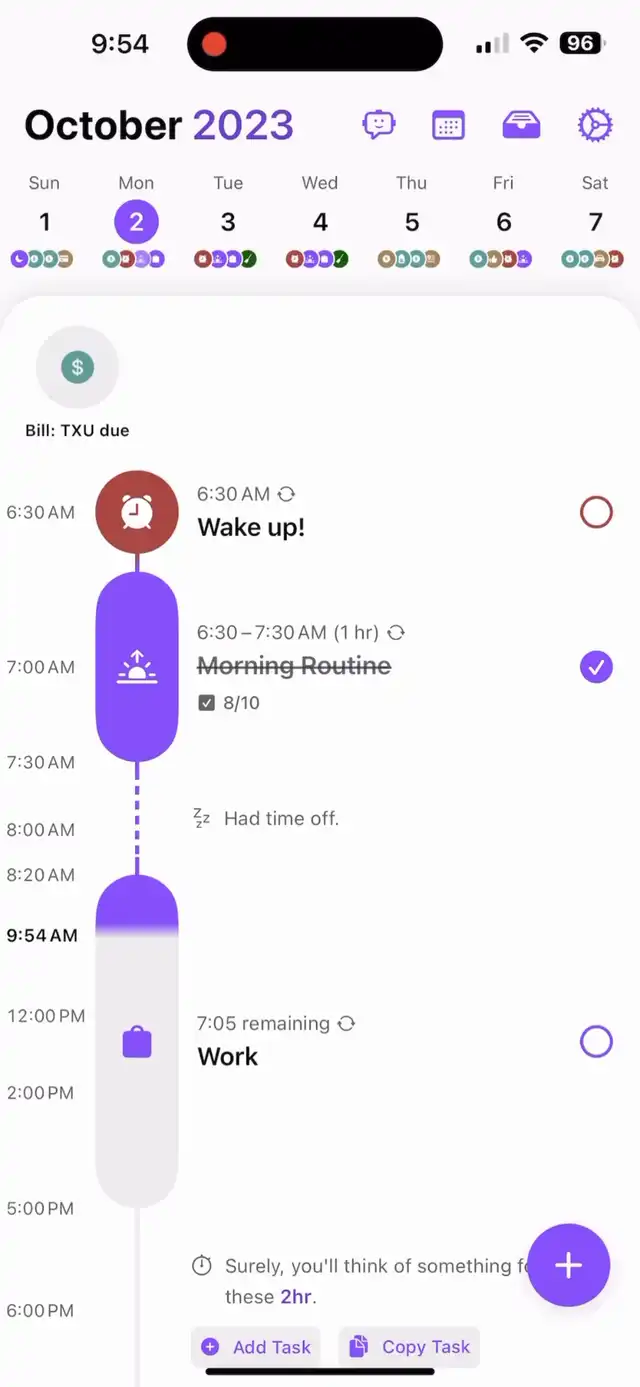Select Friday the 6th
Viewport: 640px width, 1387px height.
(503, 222)
